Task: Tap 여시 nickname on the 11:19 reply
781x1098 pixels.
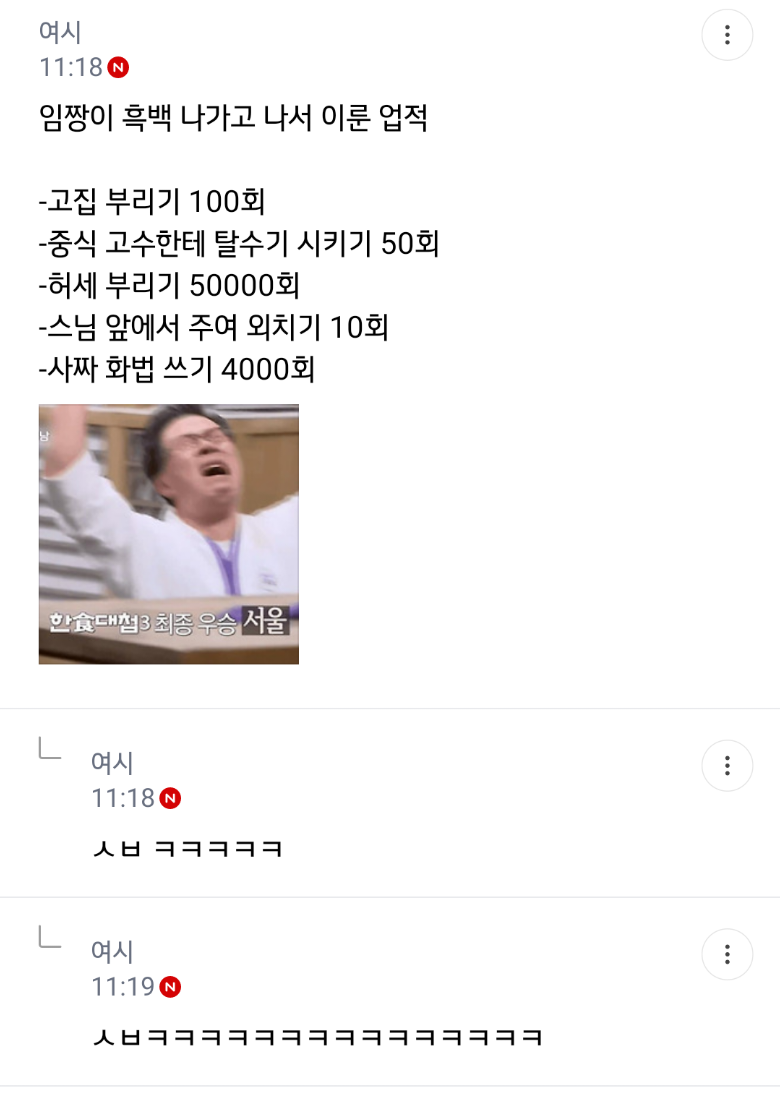Action: pos(112,951)
